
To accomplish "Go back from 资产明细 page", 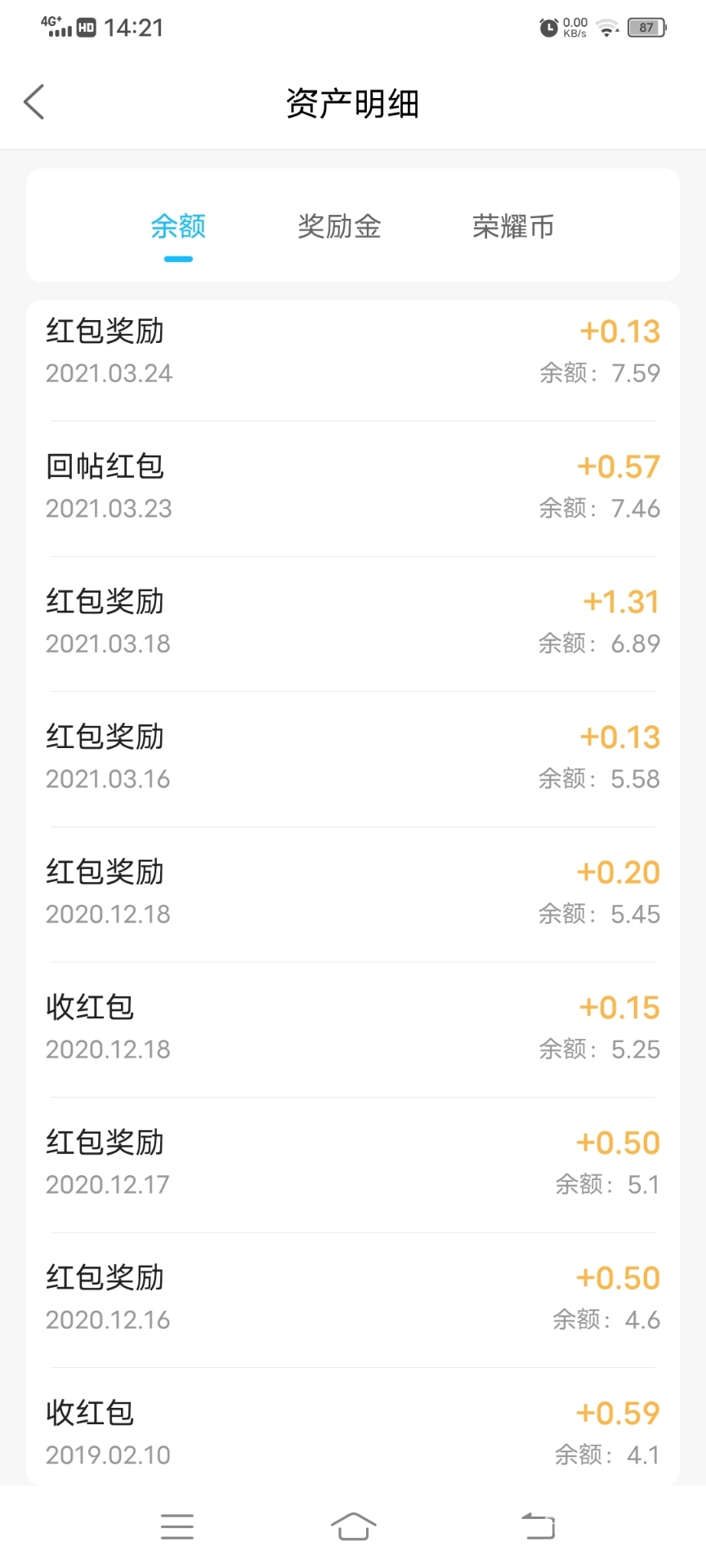I will (34, 102).
